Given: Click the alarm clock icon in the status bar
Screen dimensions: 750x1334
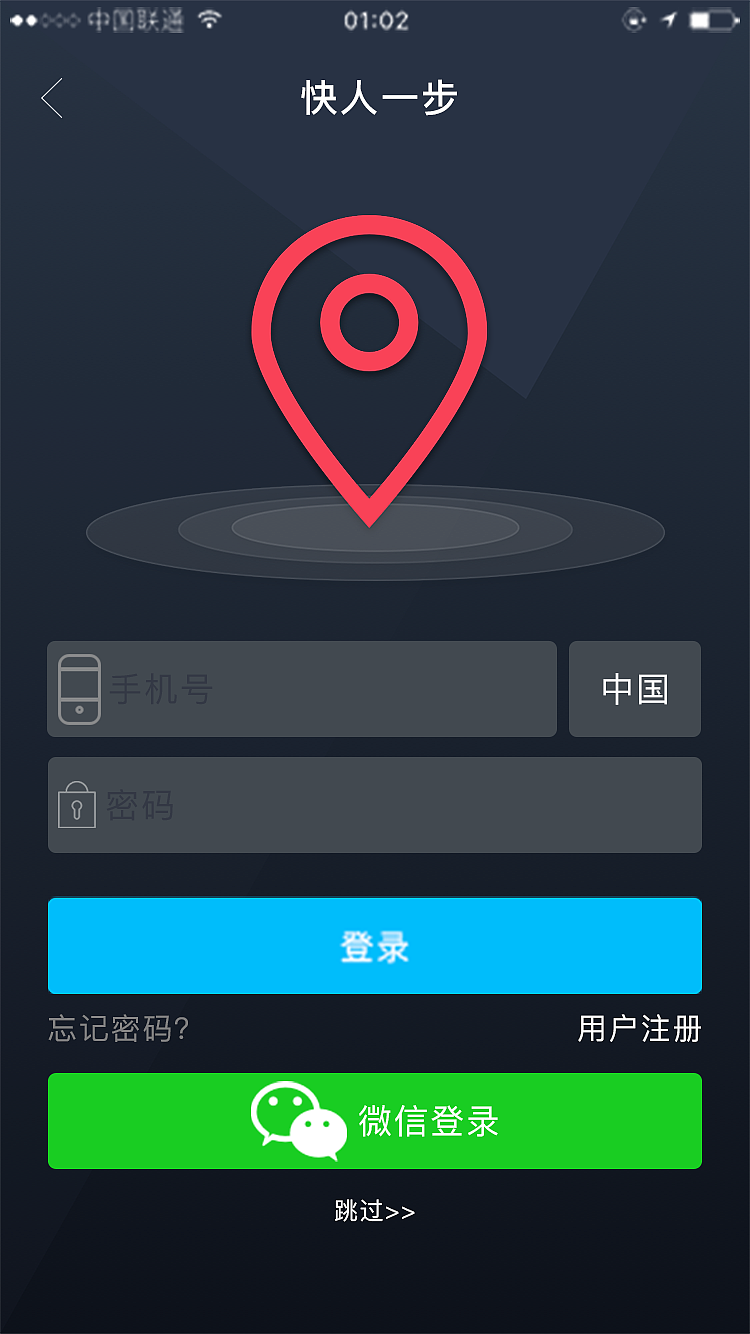Looking at the screenshot, I should coord(633,18).
